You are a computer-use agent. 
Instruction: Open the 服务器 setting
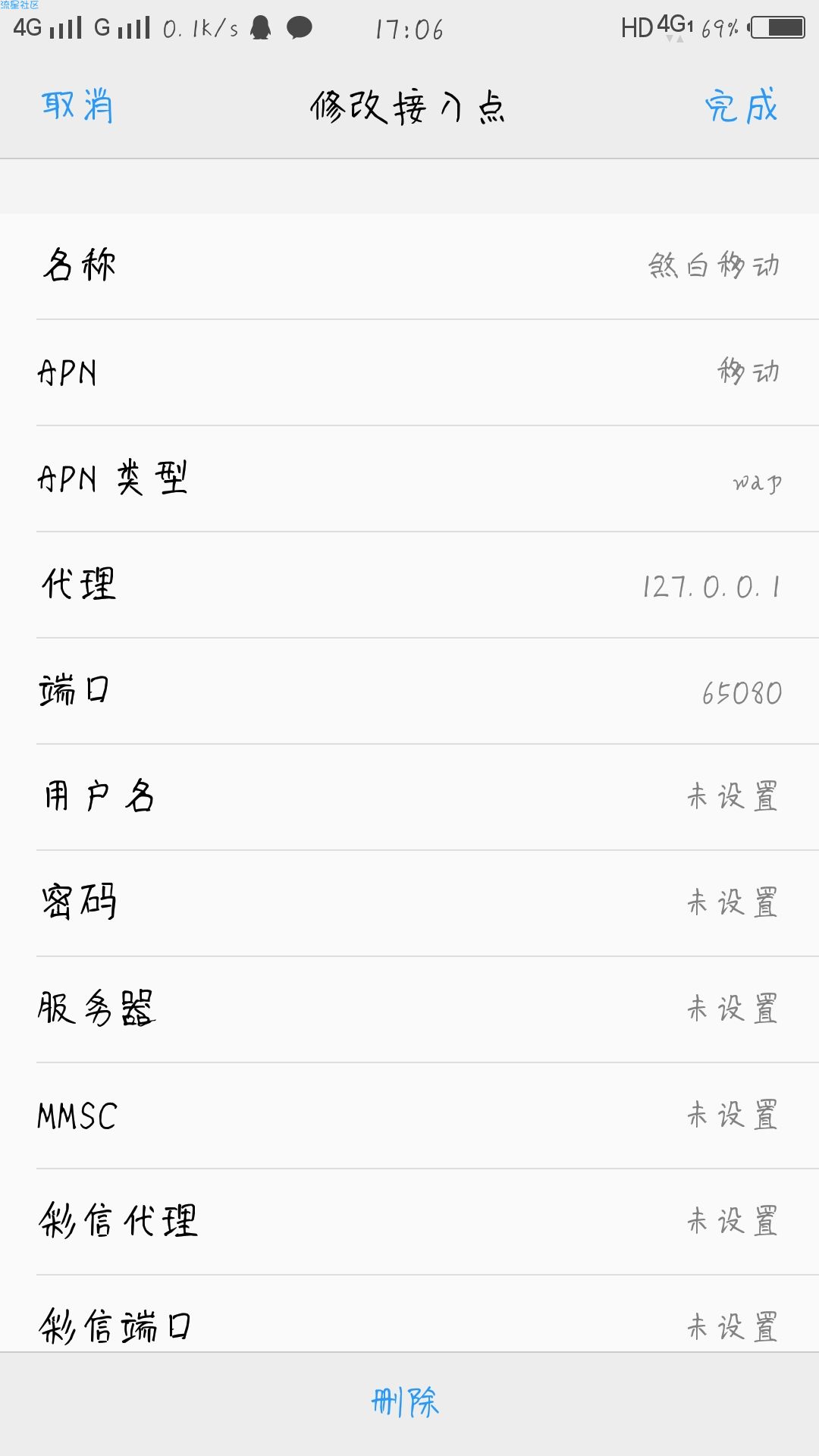pyautogui.click(x=409, y=1009)
